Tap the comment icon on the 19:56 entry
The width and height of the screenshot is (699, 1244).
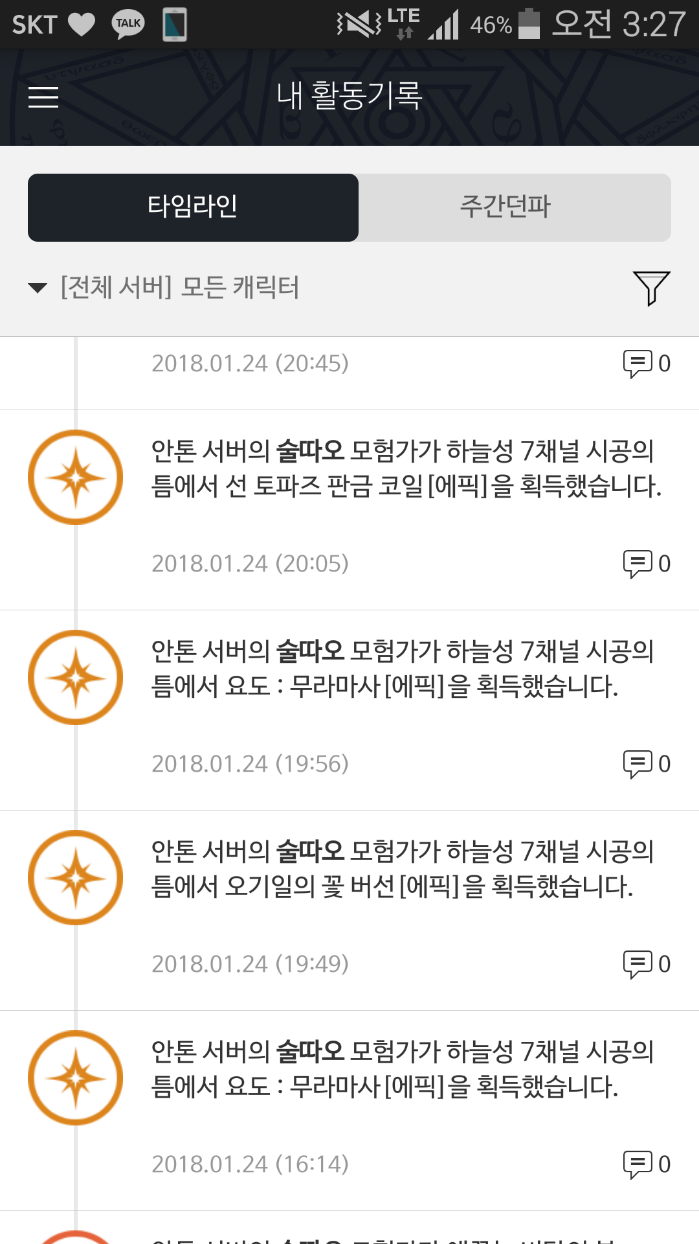(646, 764)
